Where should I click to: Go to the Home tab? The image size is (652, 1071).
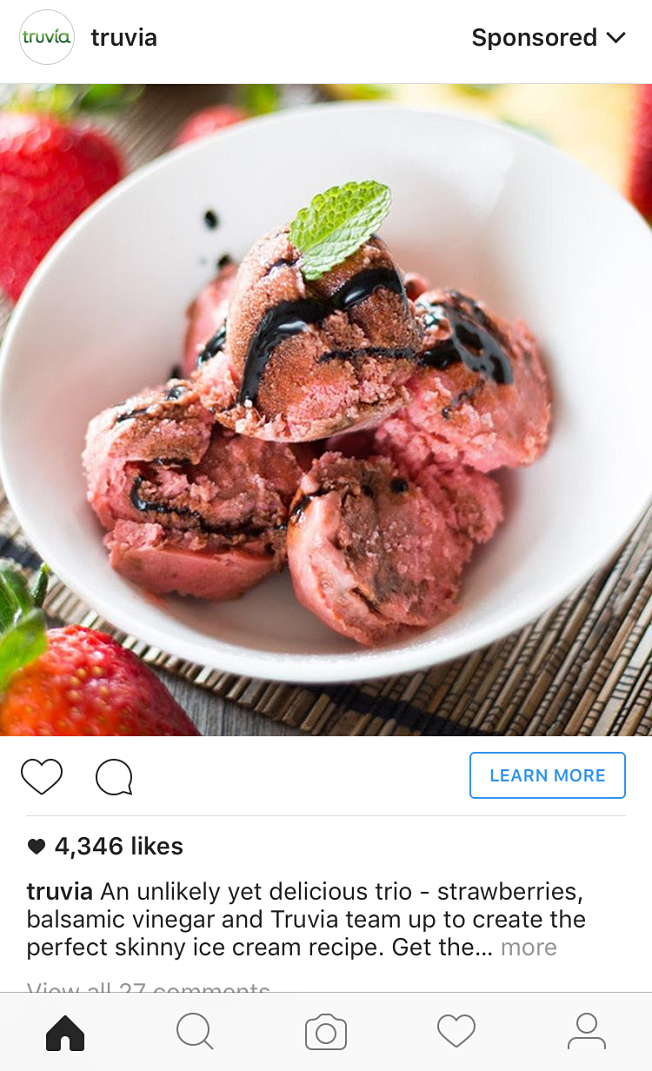tap(65, 1032)
